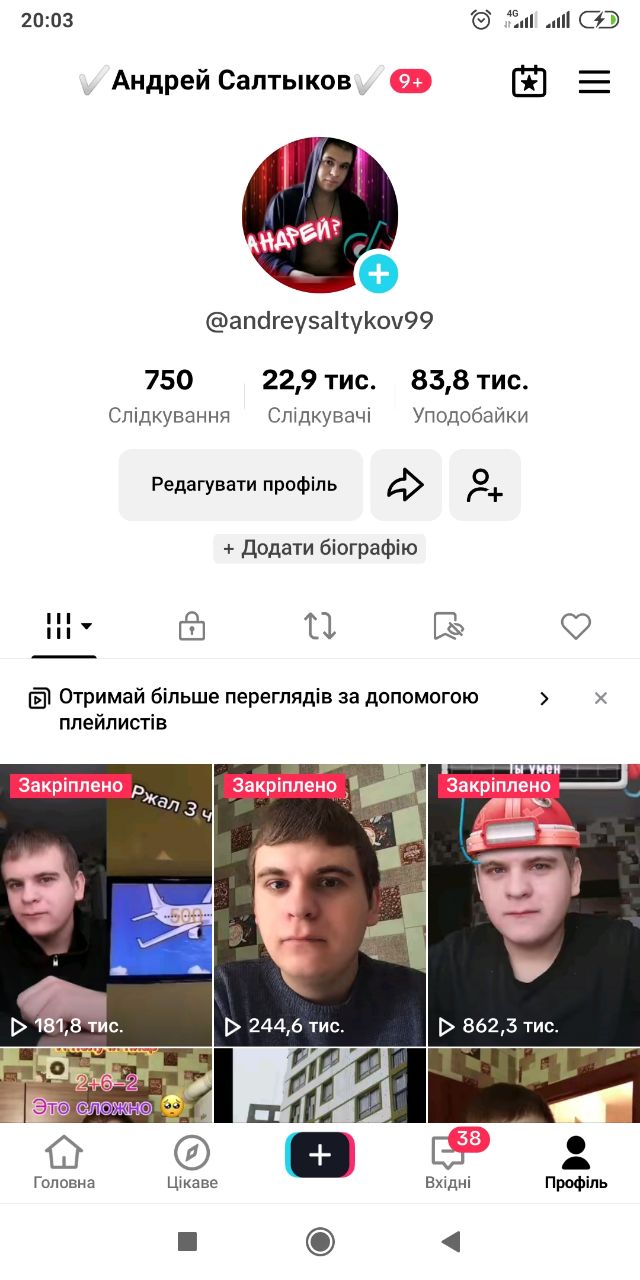Switch to the reposts tab

click(320, 627)
